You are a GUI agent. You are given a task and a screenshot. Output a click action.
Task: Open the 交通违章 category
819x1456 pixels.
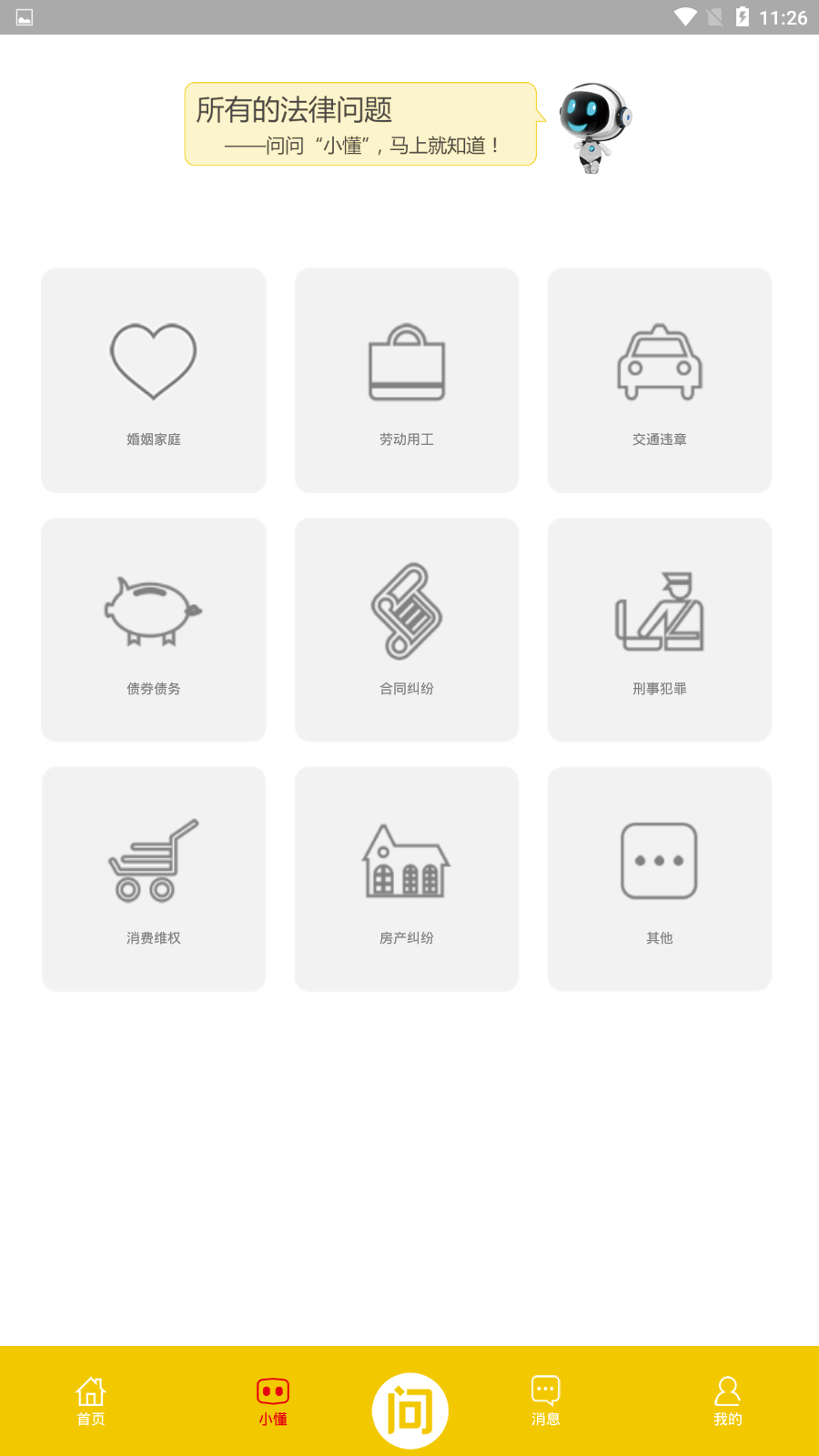tap(660, 380)
